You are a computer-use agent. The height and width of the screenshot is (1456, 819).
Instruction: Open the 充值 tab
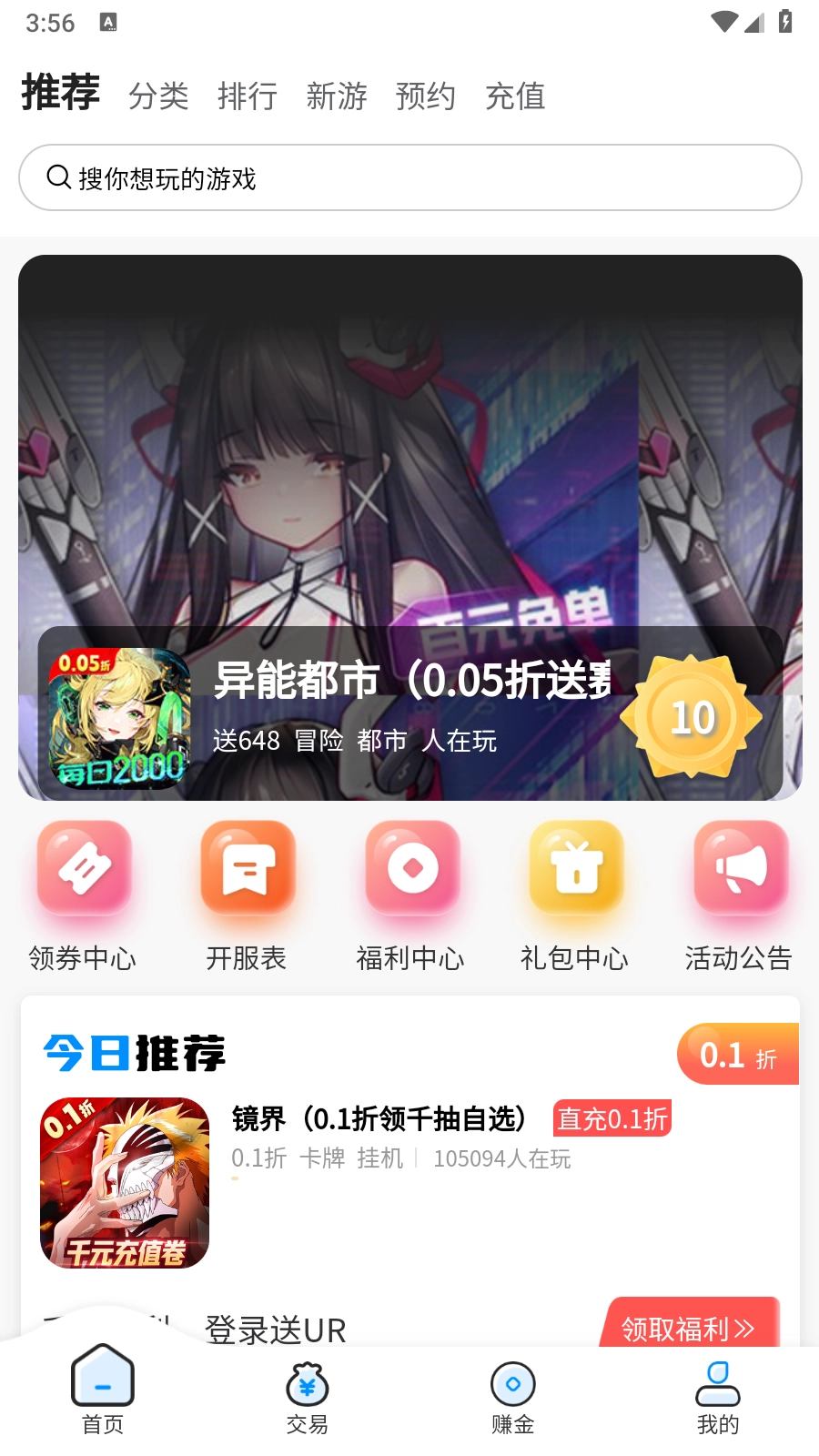[514, 96]
